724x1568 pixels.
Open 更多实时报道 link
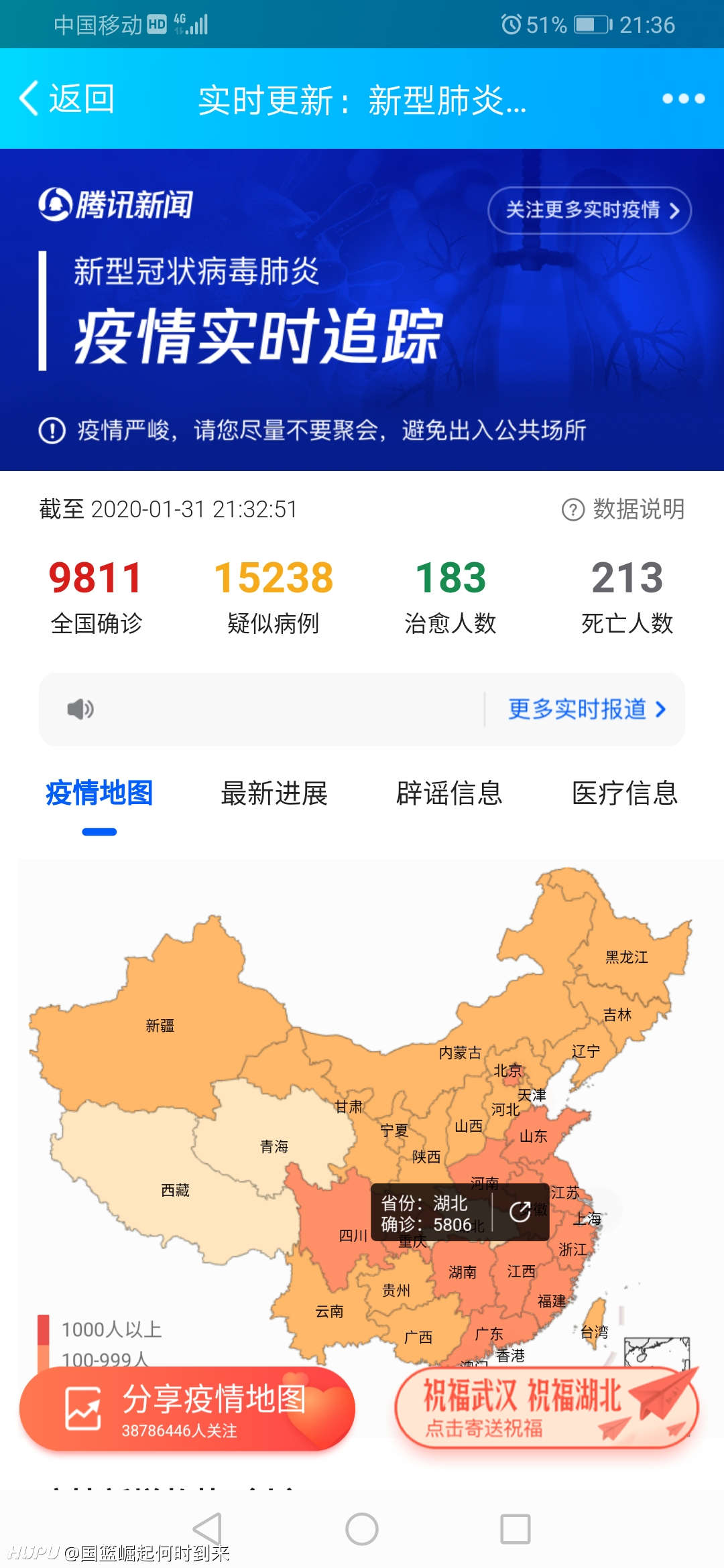click(x=587, y=709)
